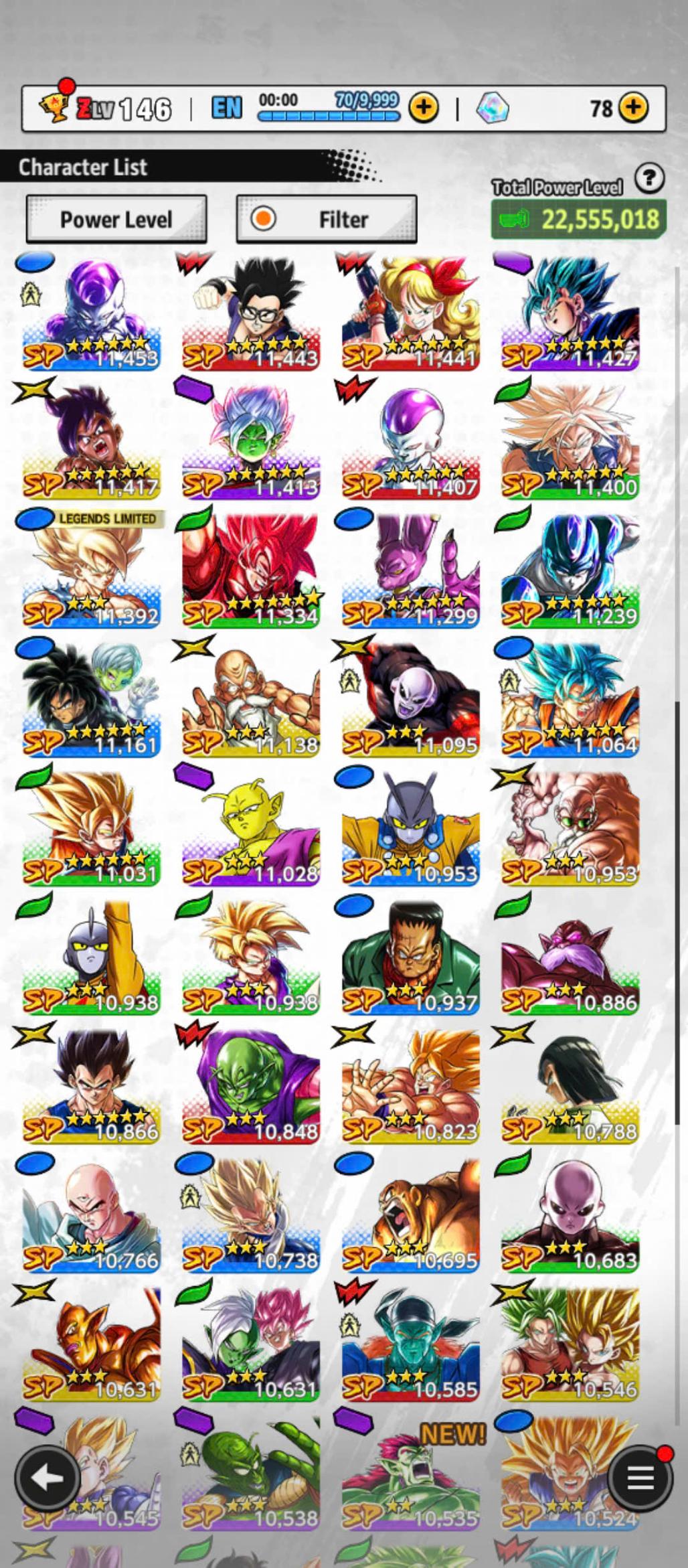Open the Total Power Level help icon
Screen dimensions: 688x1568
tap(649, 179)
